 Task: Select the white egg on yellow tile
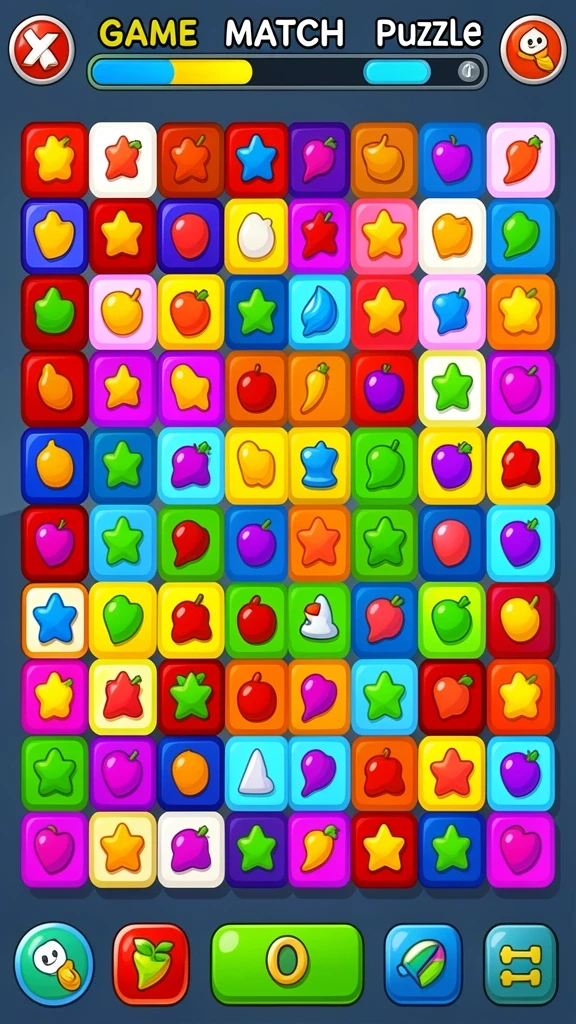pos(256,236)
